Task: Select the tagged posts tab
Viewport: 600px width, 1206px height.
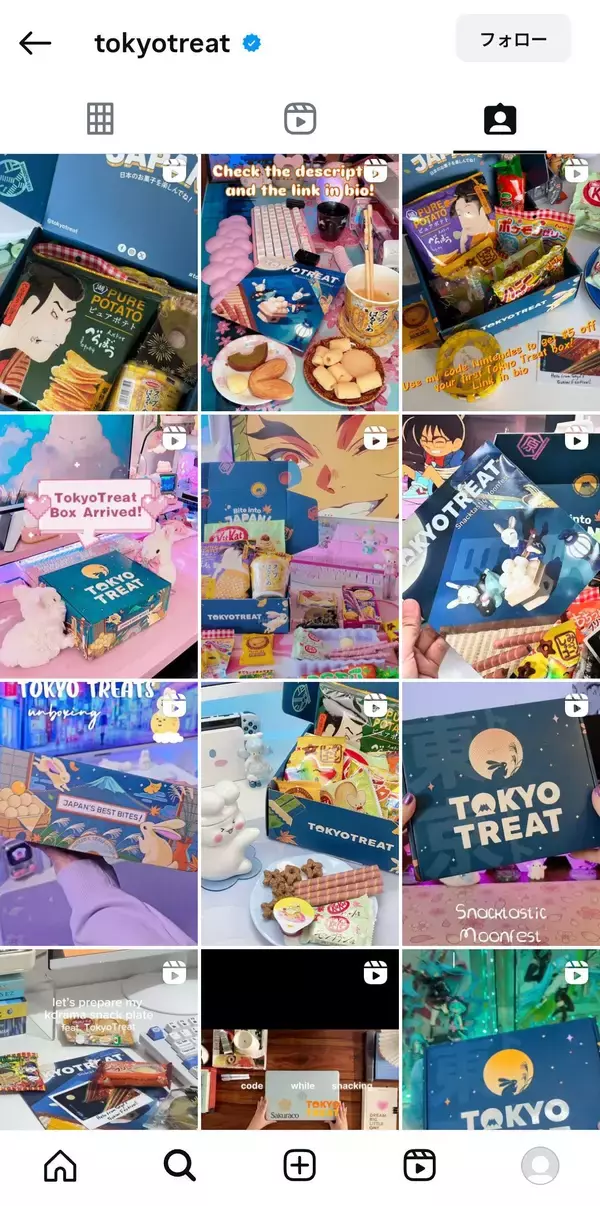Action: (499, 119)
